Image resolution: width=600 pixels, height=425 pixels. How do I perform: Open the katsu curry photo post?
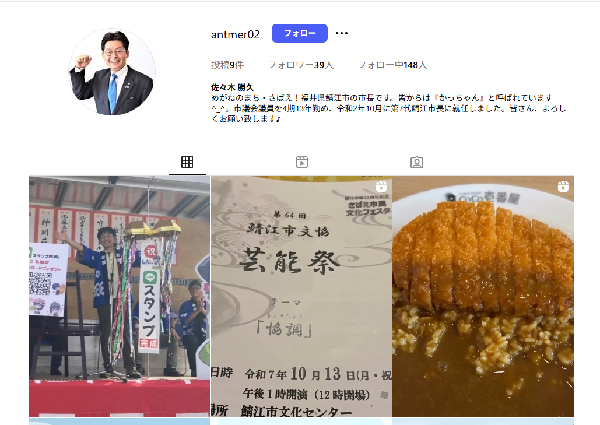point(483,296)
